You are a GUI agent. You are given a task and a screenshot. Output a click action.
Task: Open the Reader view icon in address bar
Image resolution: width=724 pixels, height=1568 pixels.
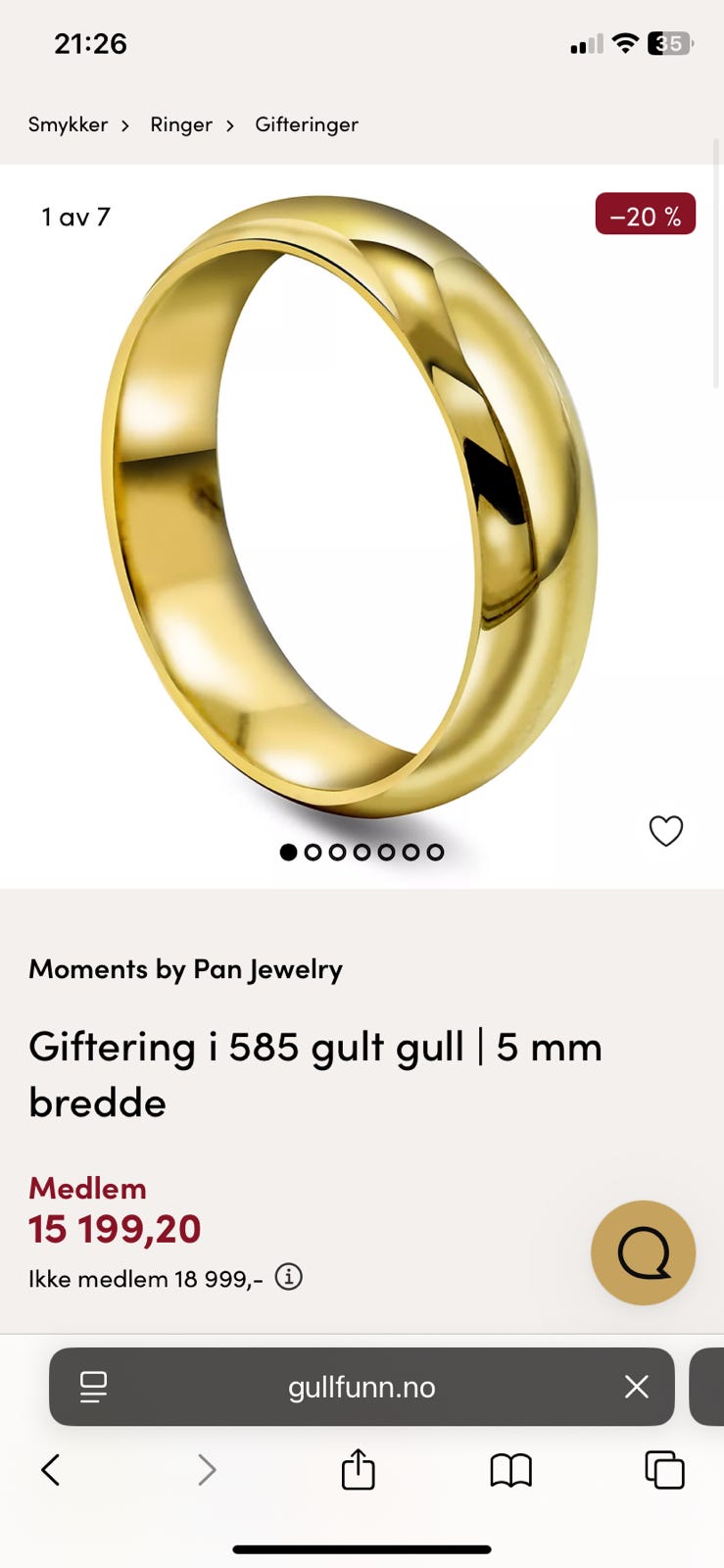point(93,1387)
